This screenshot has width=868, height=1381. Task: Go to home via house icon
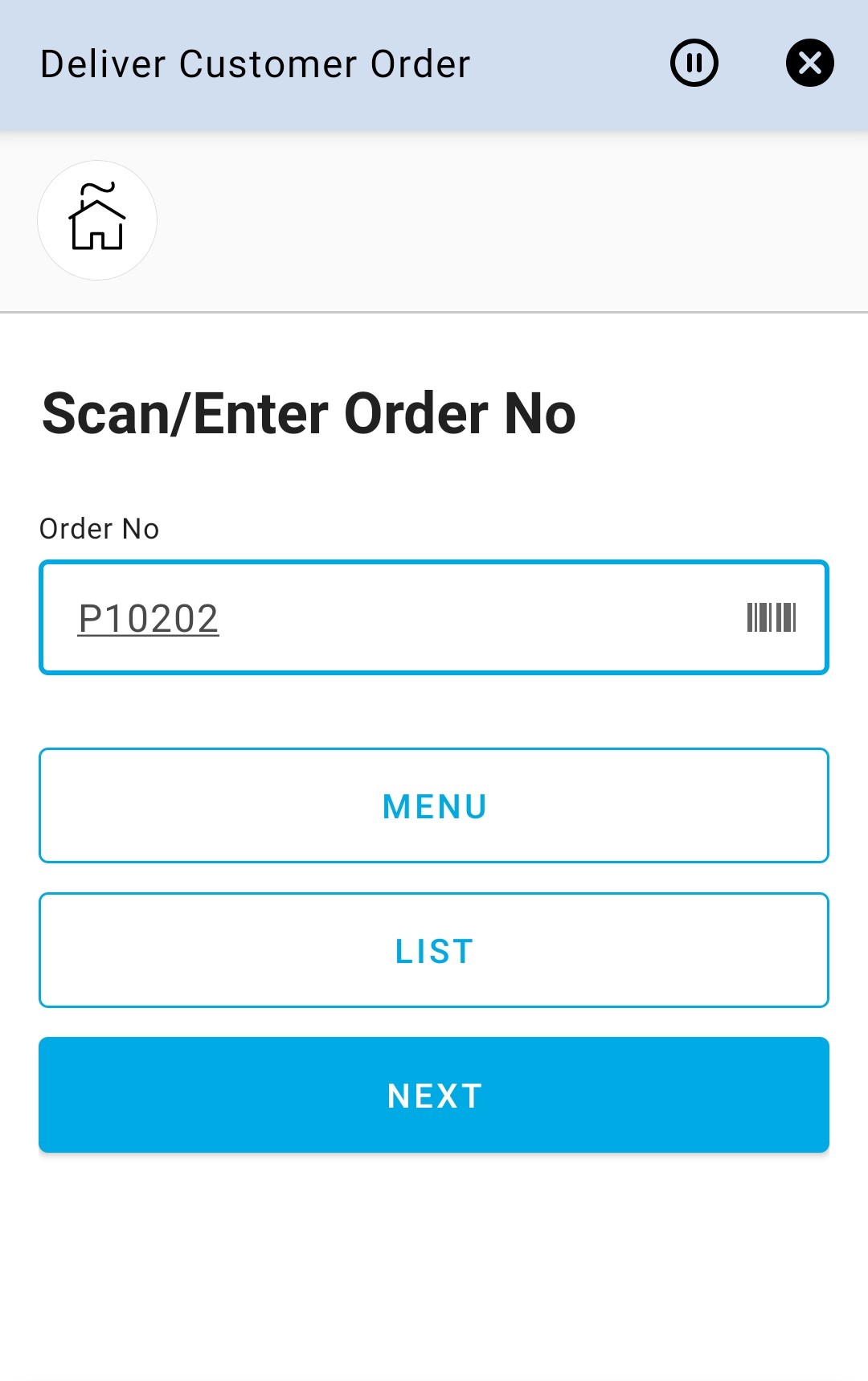[x=97, y=219]
